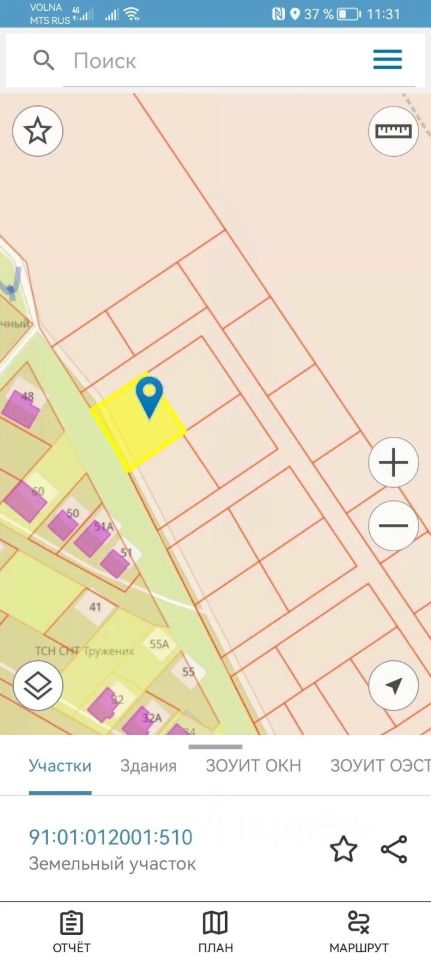Add parcel 91:01:012001:510 to favorites
This screenshot has height=960, width=431.
coord(343,849)
